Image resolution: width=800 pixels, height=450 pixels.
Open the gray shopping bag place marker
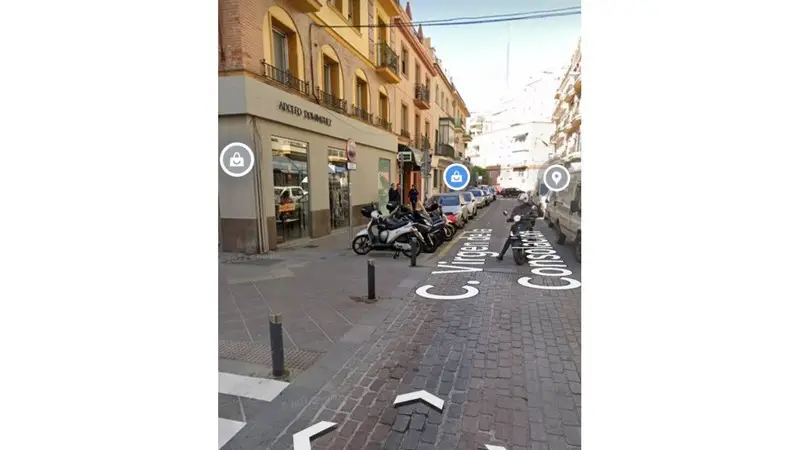[237, 160]
